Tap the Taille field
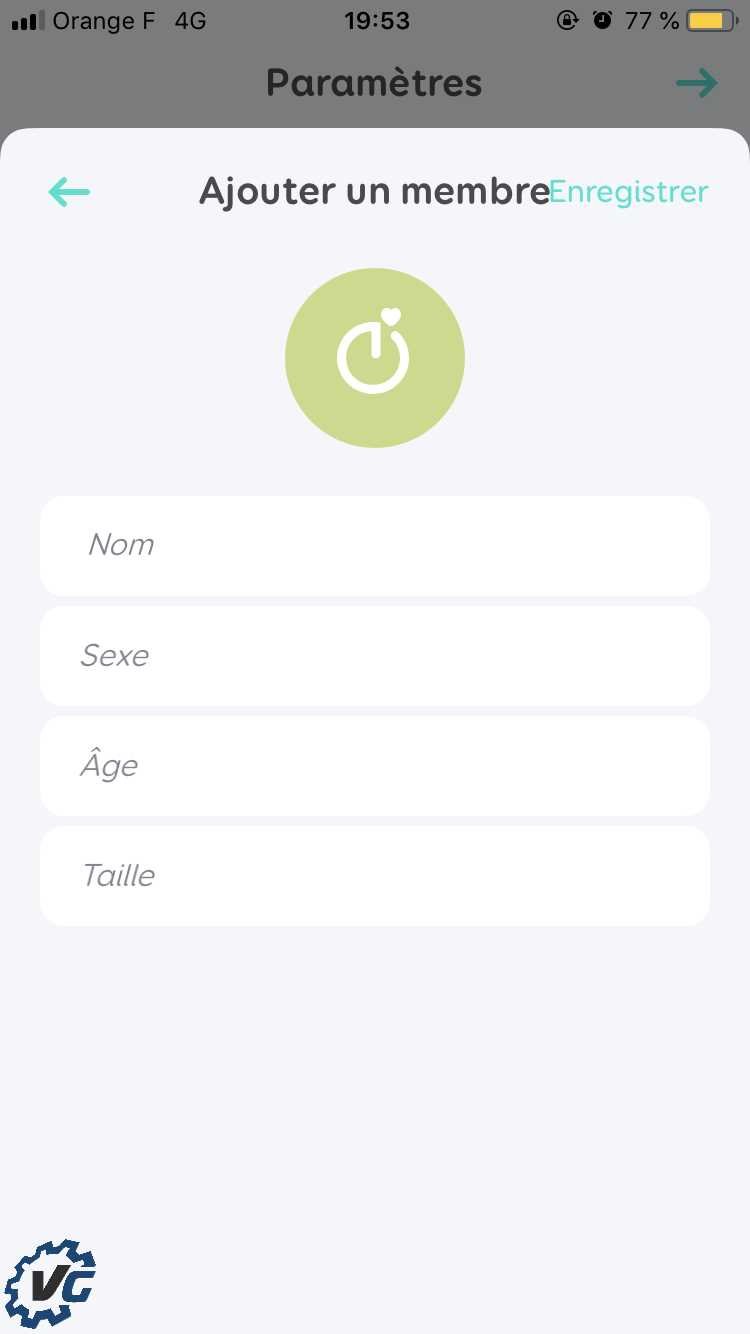 [x=375, y=876]
